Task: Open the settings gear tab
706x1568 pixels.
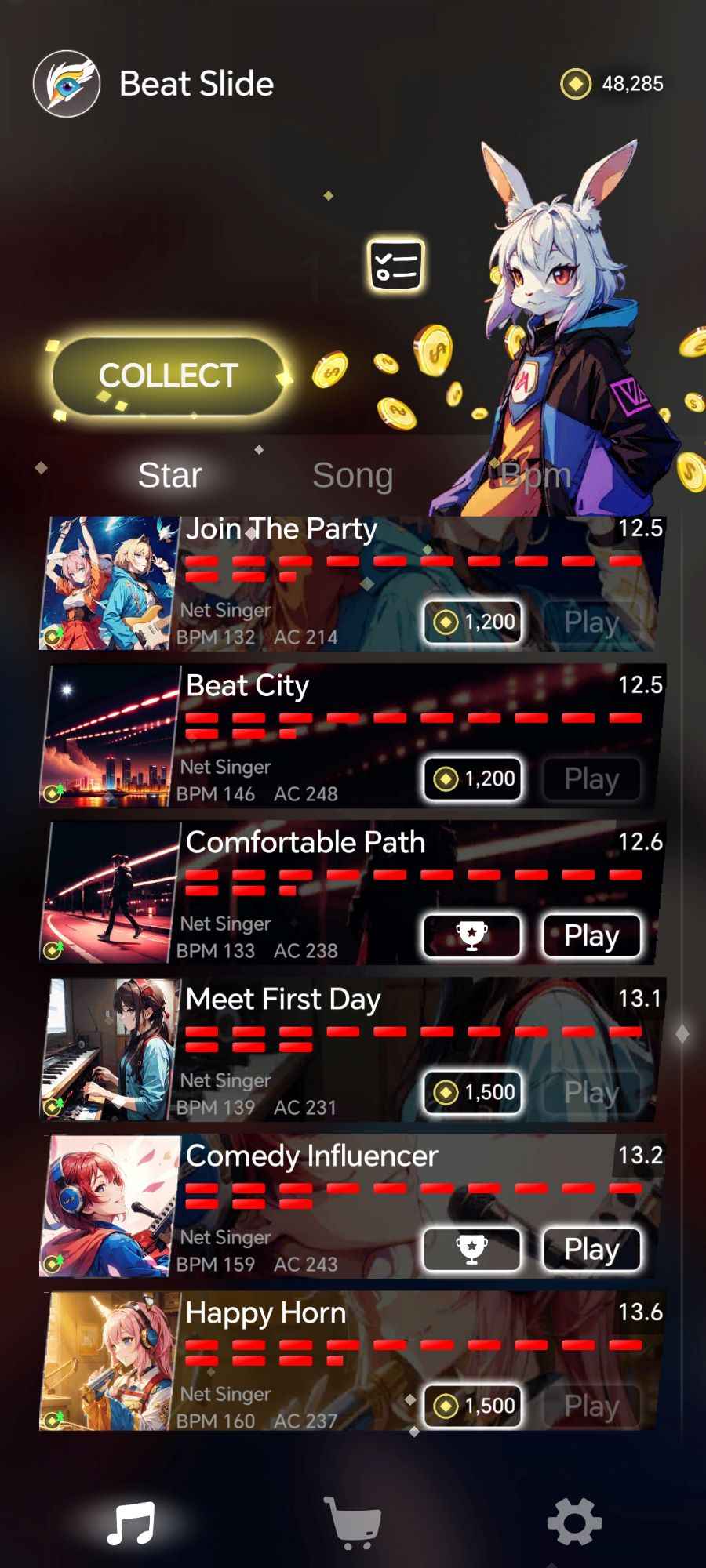Action: [x=574, y=1523]
